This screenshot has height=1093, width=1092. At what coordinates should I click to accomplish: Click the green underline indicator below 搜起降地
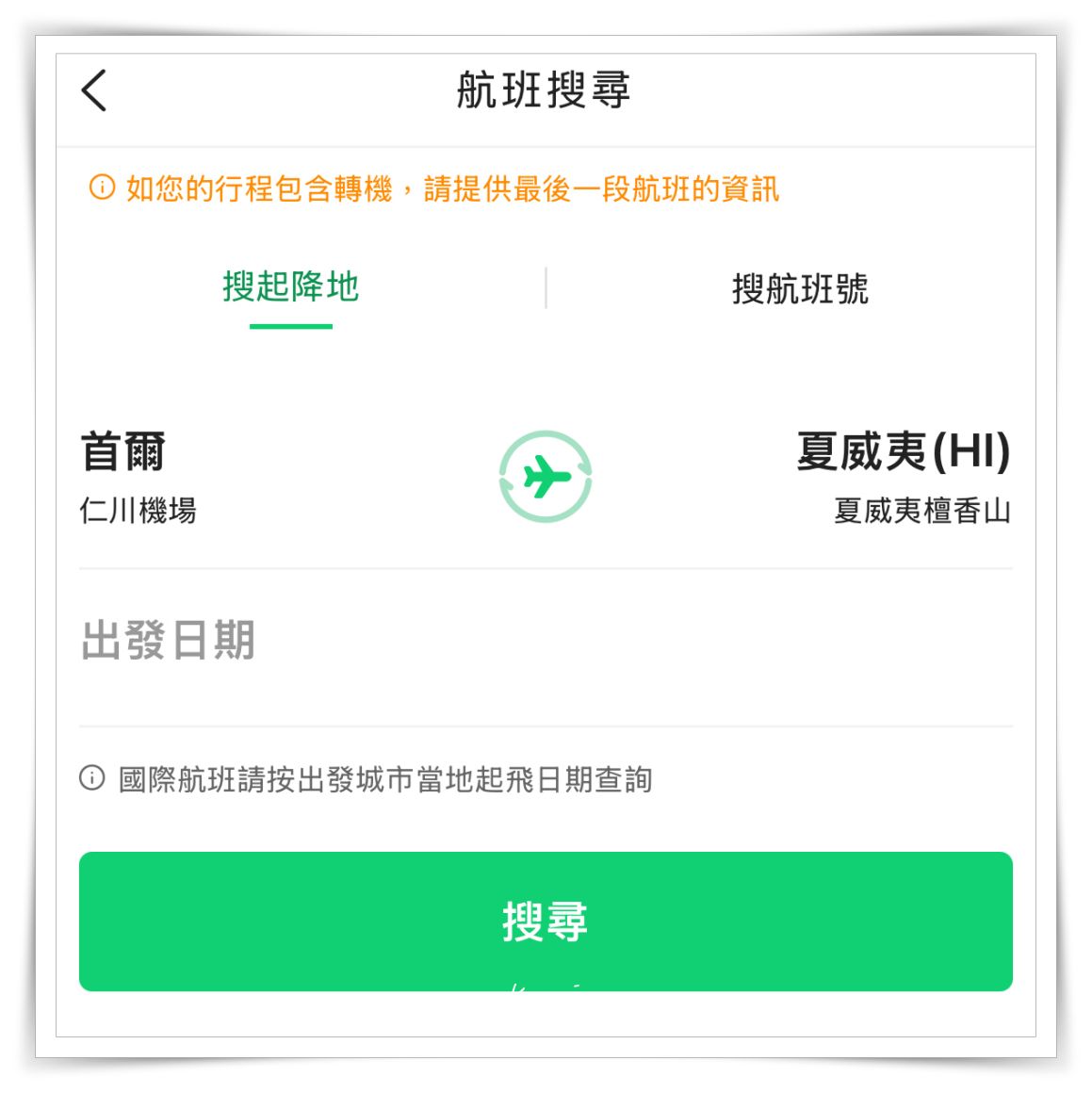(291, 325)
